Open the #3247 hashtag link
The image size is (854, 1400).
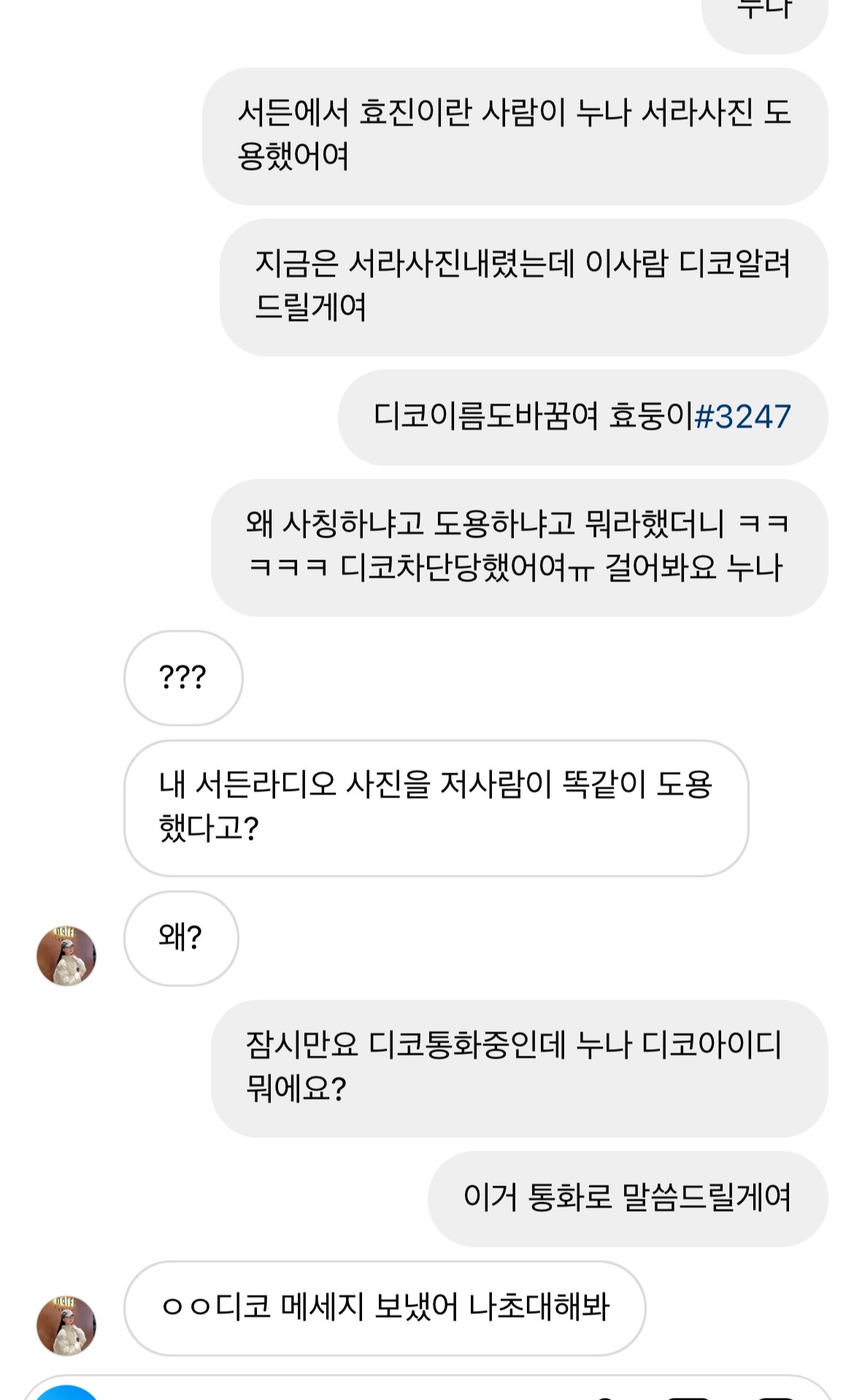pos(742,417)
